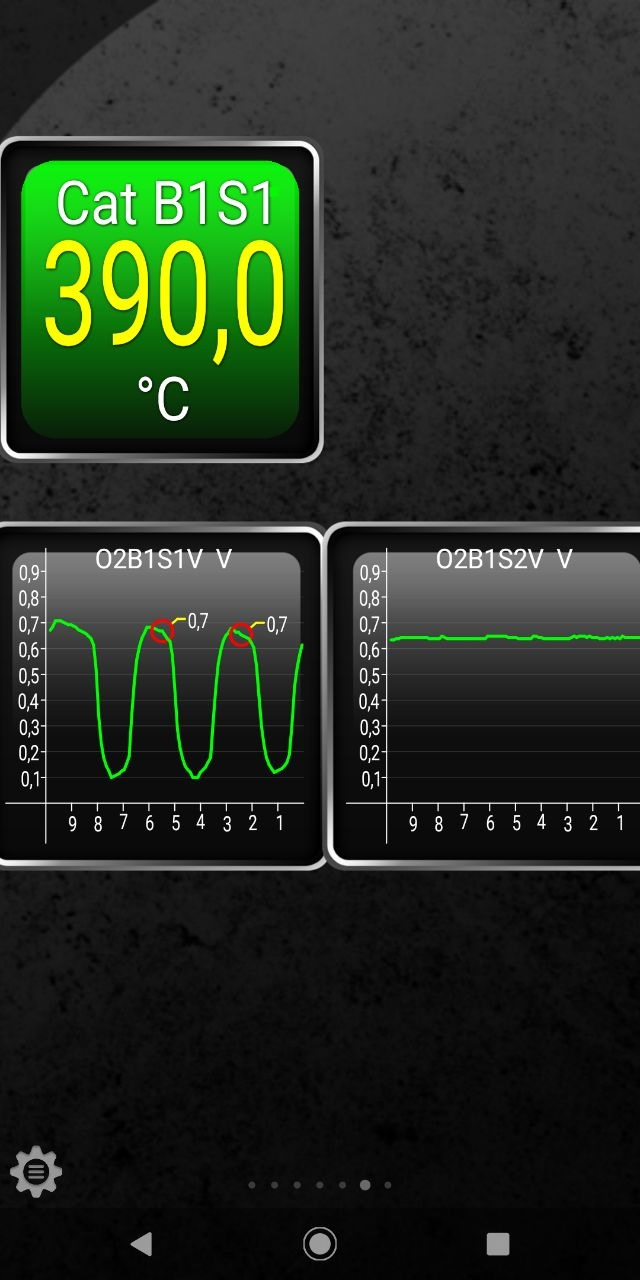The image size is (640, 1280).
Task: Select the O2B1S1V voltage graph
Action: [x=160, y=695]
